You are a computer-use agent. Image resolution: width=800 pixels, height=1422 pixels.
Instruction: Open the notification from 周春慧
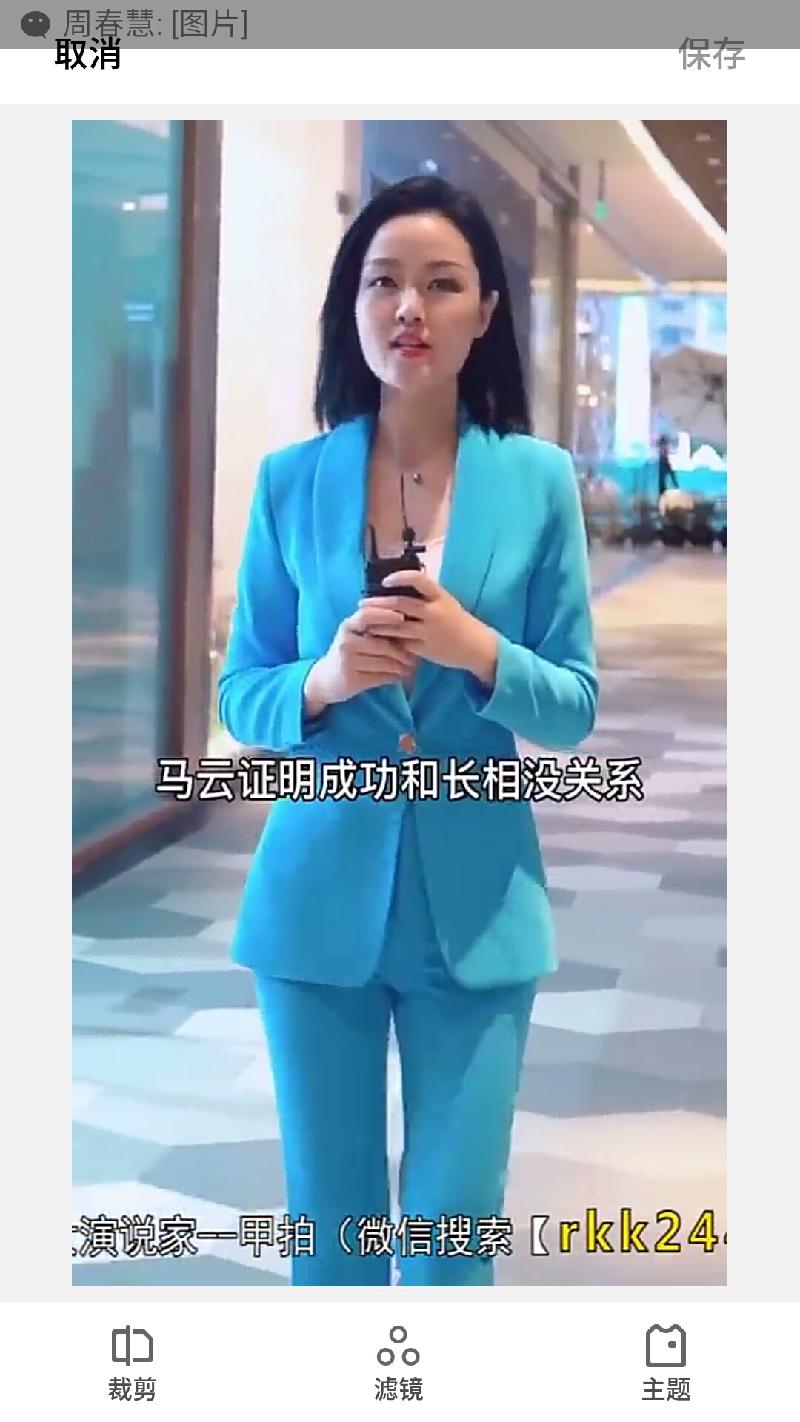coord(150,22)
